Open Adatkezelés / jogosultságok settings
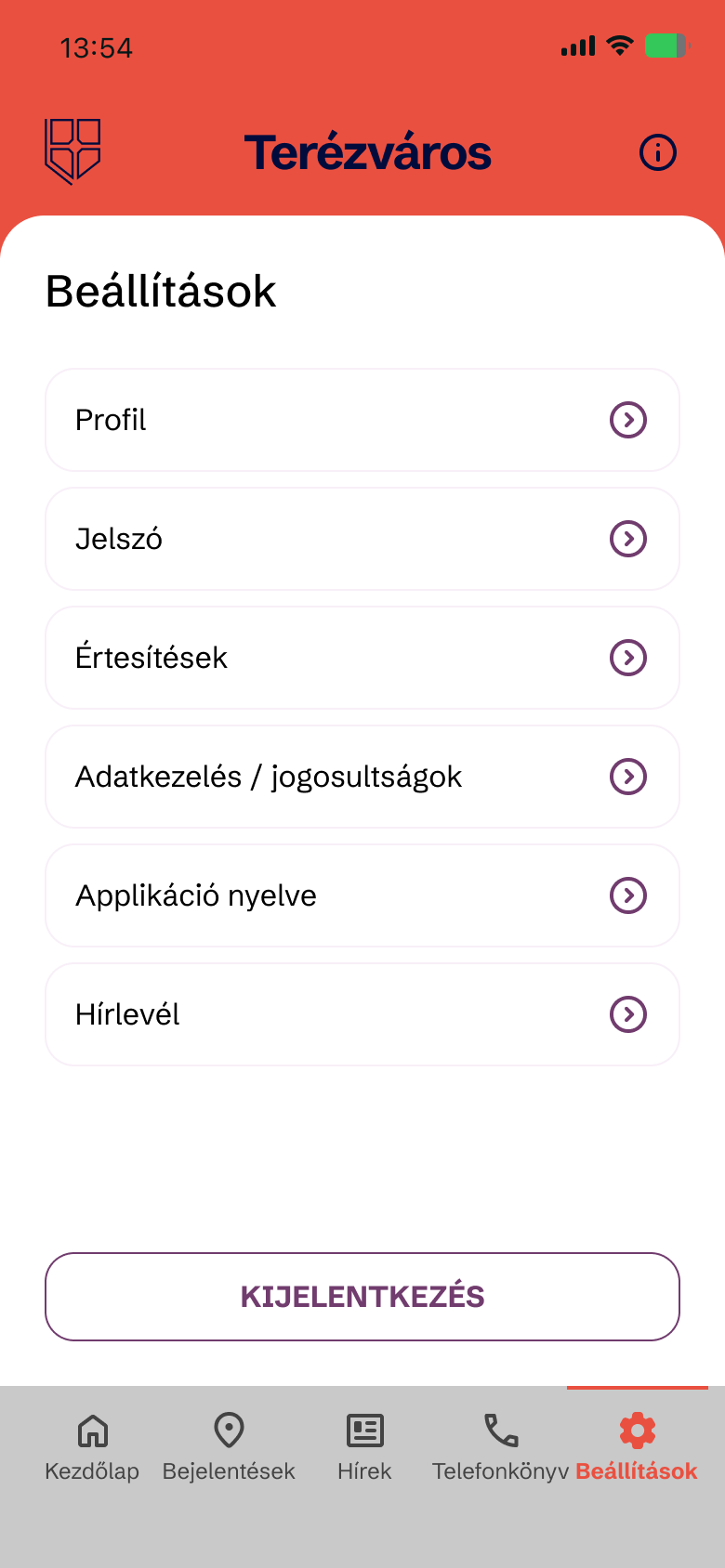This screenshot has height=1568, width=725. [362, 777]
